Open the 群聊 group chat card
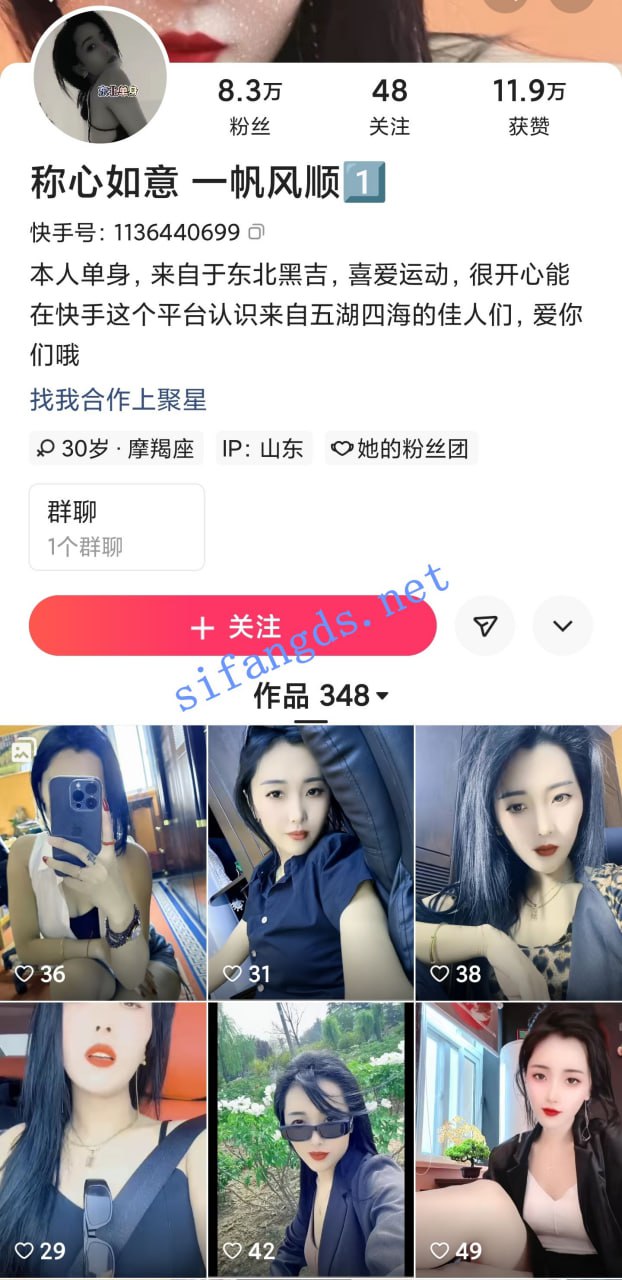The width and height of the screenshot is (622, 1280). pos(117,527)
